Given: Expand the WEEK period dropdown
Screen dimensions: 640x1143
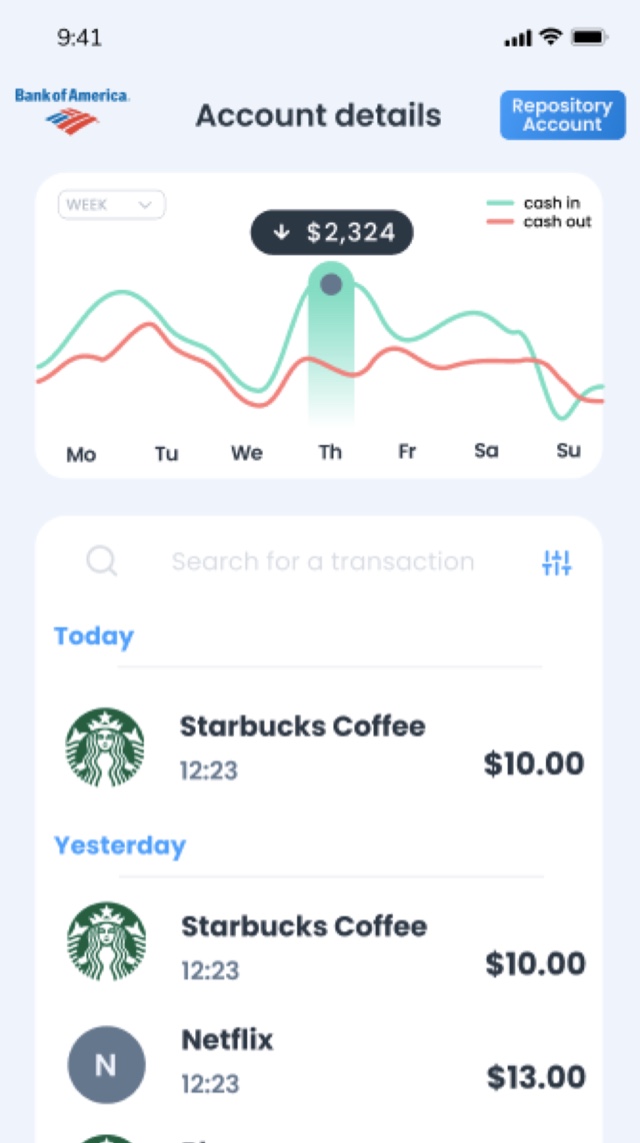Looking at the screenshot, I should [x=111, y=205].
